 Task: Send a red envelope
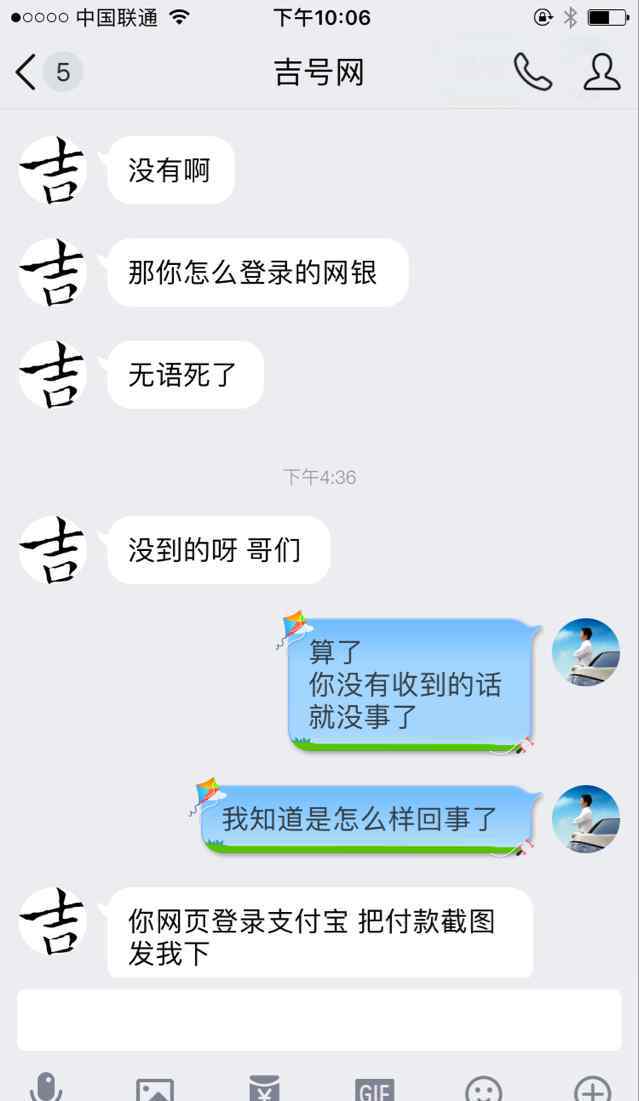(264, 1089)
